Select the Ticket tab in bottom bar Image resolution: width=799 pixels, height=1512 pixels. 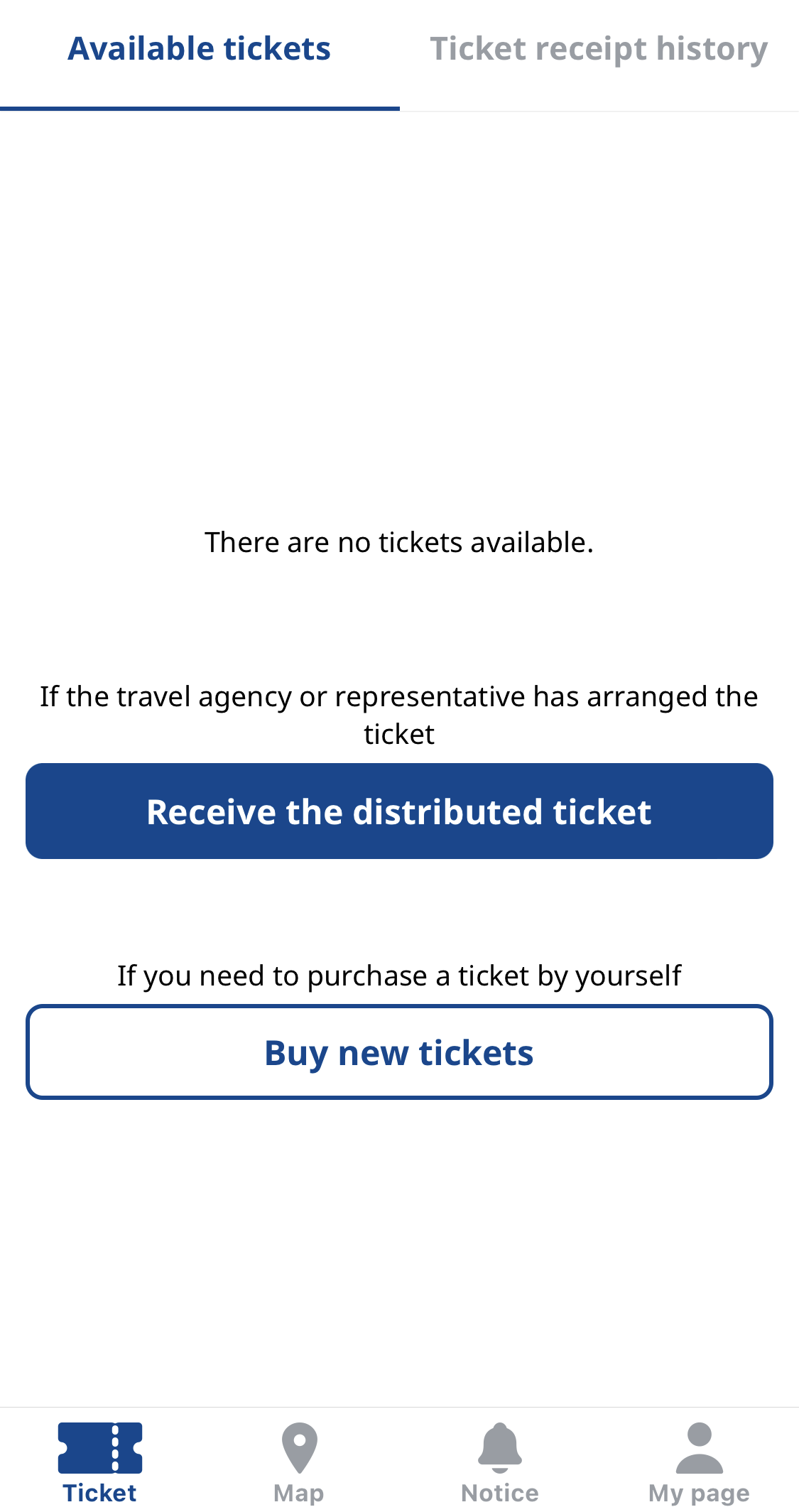click(100, 1463)
